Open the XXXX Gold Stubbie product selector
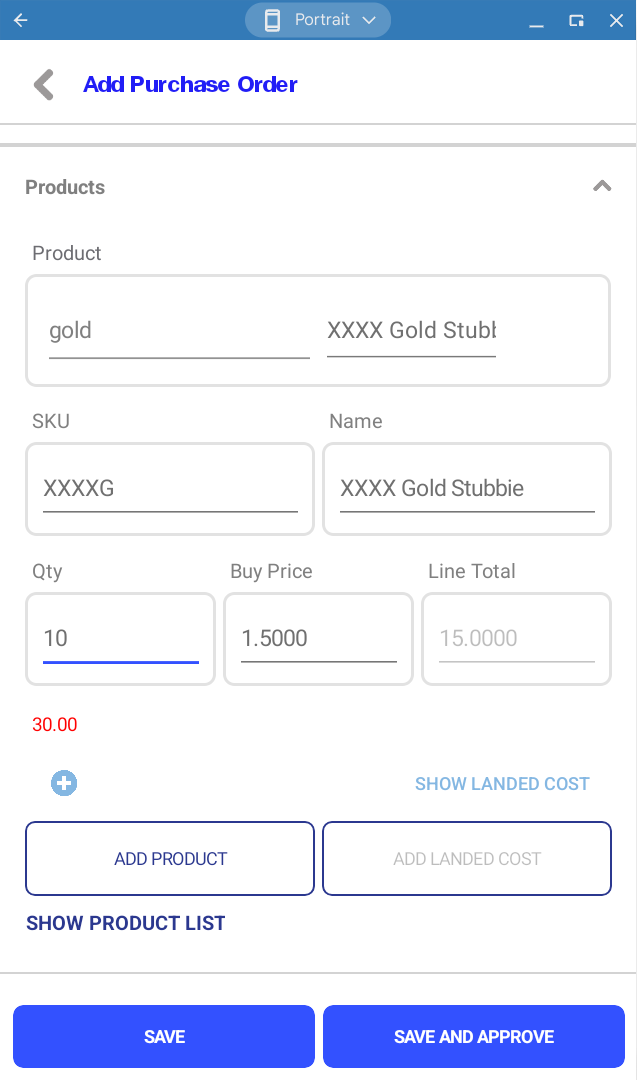The image size is (637, 1080). [411, 331]
